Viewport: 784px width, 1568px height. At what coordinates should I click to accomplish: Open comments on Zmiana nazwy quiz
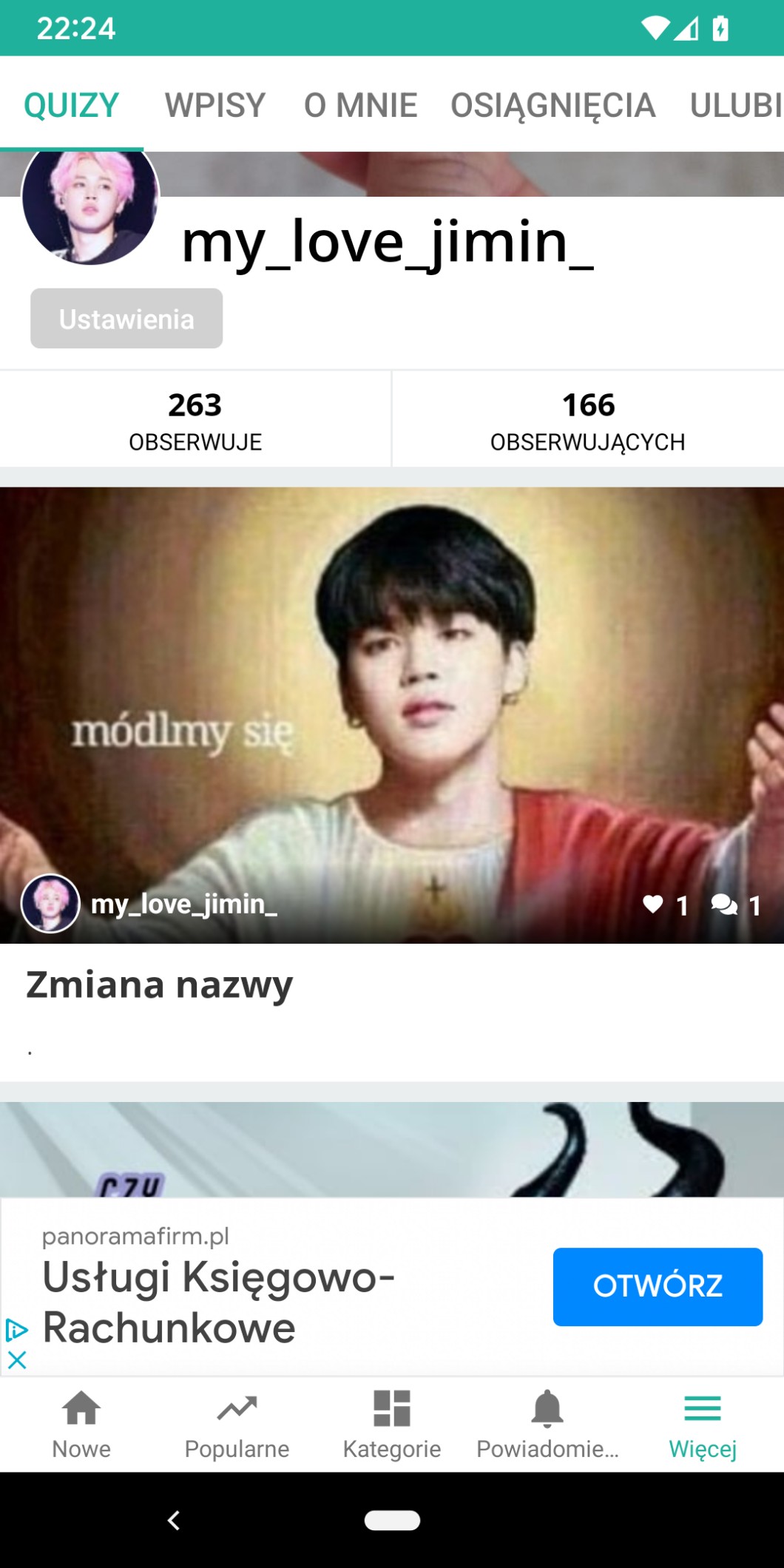[725, 904]
